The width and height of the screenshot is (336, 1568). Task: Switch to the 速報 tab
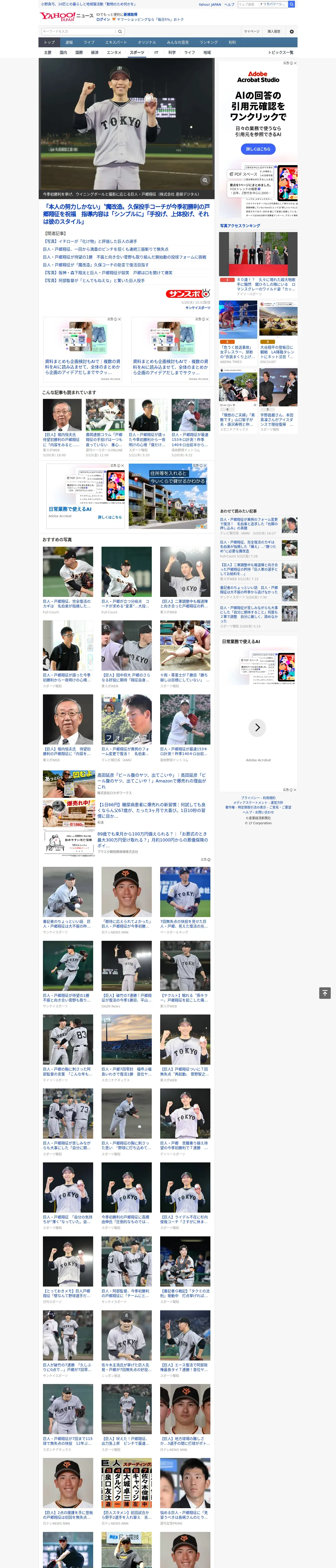pyautogui.click(x=69, y=43)
